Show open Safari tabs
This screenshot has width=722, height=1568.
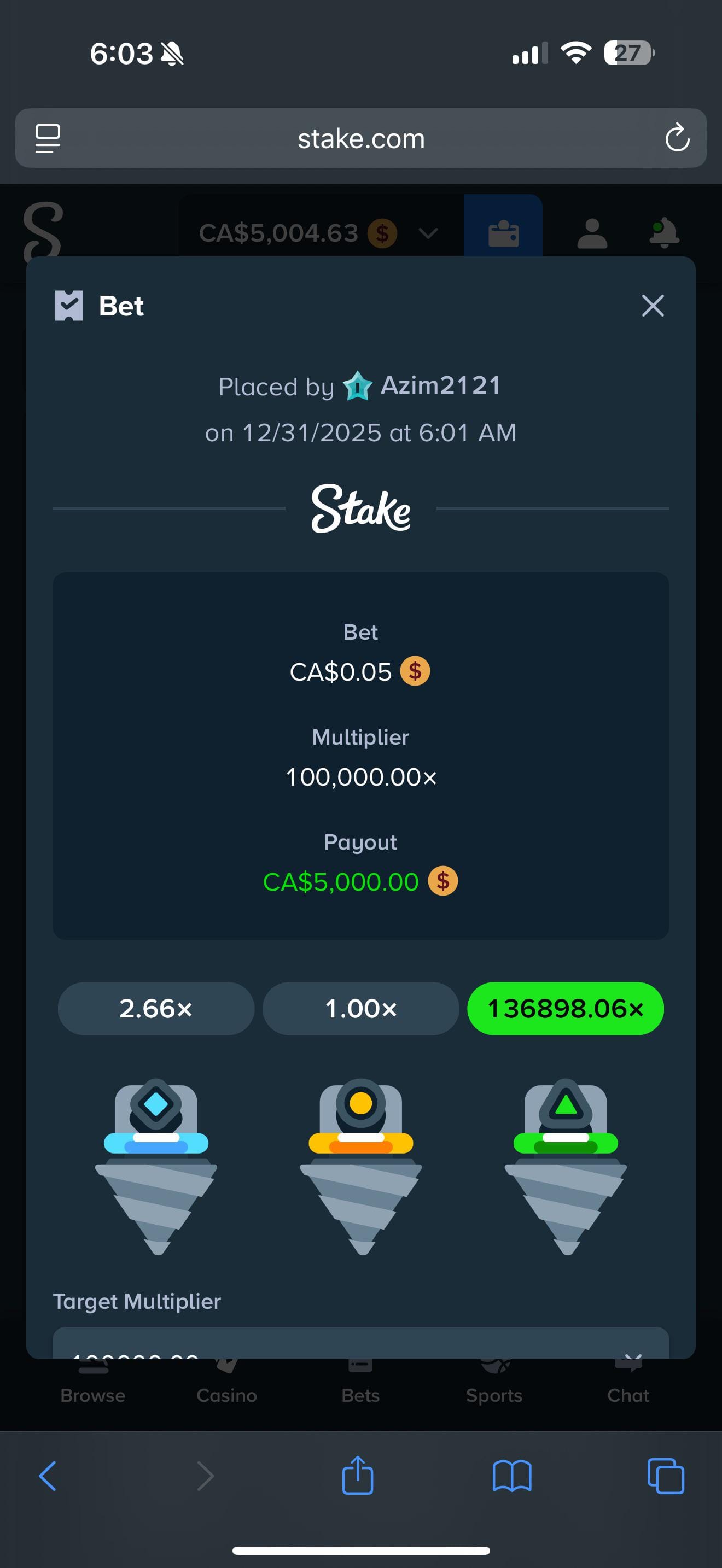665,1476
